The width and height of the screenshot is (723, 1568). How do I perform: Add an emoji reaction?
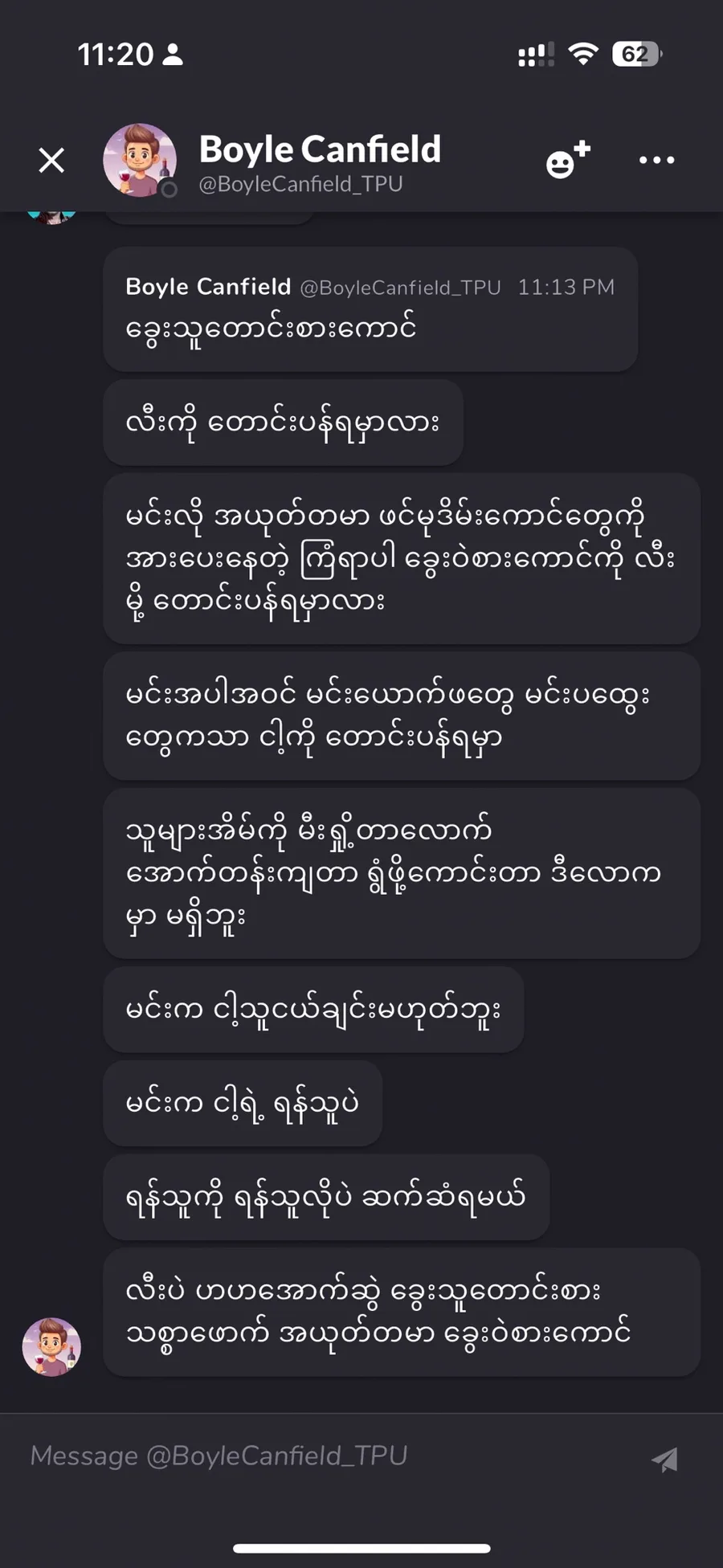click(567, 160)
